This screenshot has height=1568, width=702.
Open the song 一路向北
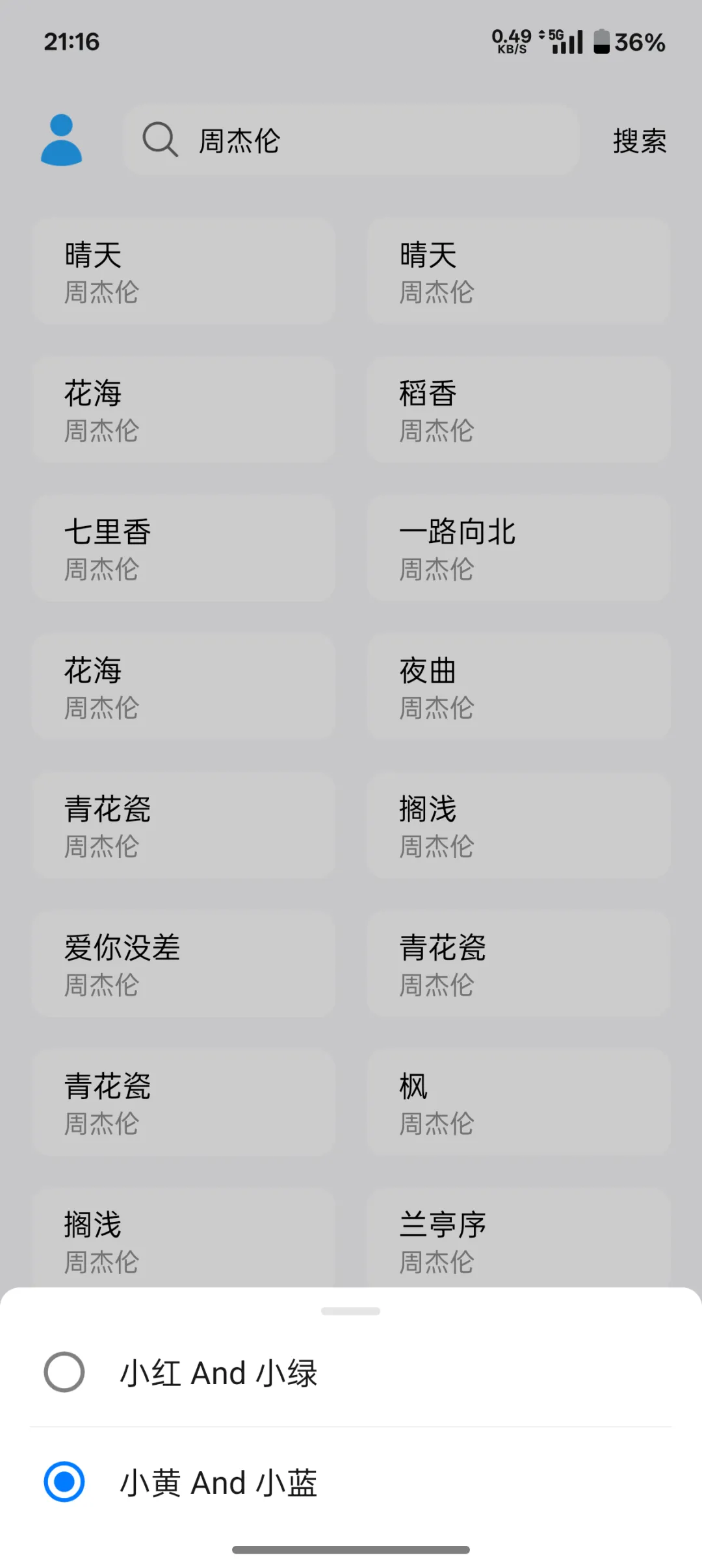pyautogui.click(x=518, y=548)
